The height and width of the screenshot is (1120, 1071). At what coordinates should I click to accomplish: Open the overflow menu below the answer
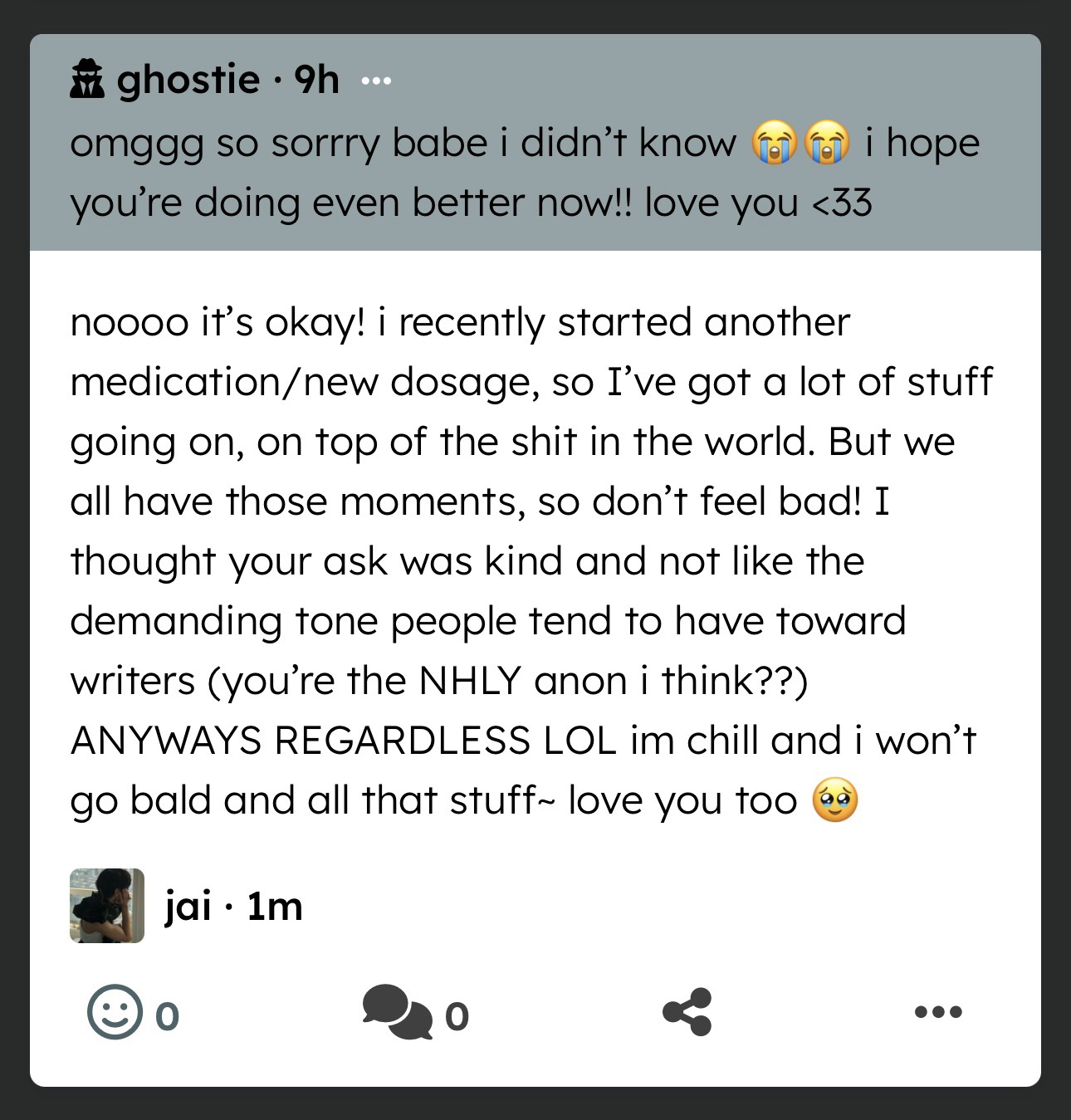click(x=938, y=1012)
